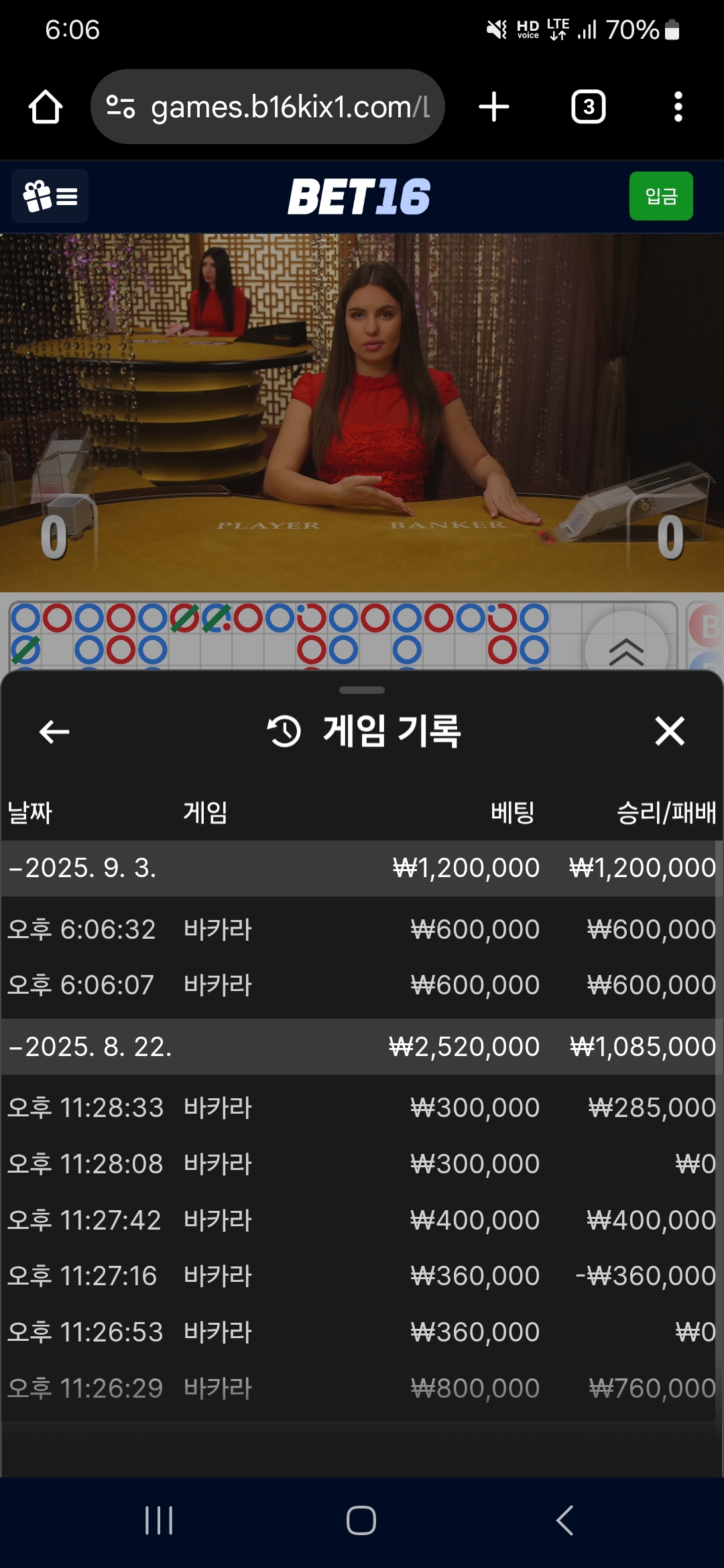The image size is (724, 1568).
Task: Tap the games.b16kix1.com address bar
Action: [x=268, y=107]
